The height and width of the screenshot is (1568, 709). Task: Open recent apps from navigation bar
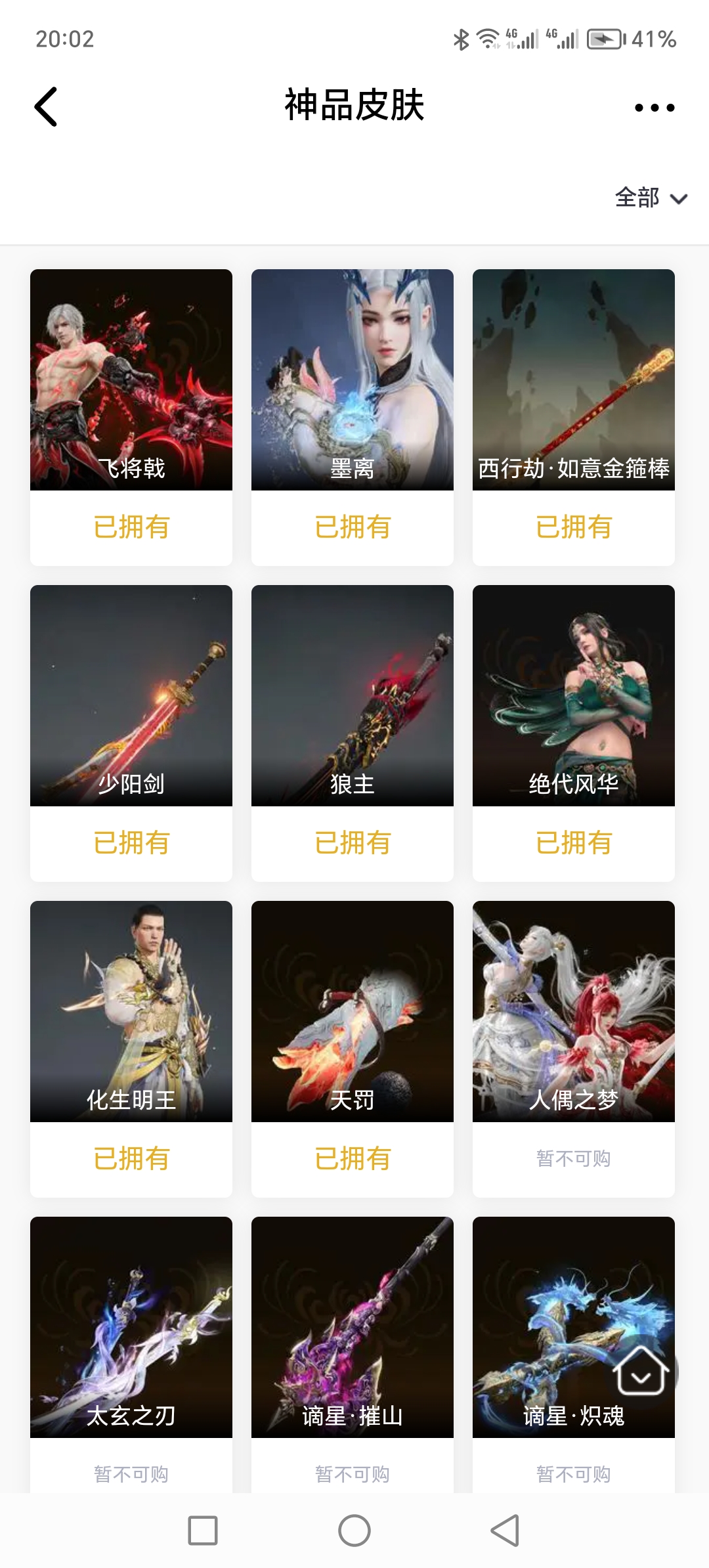point(203,1531)
